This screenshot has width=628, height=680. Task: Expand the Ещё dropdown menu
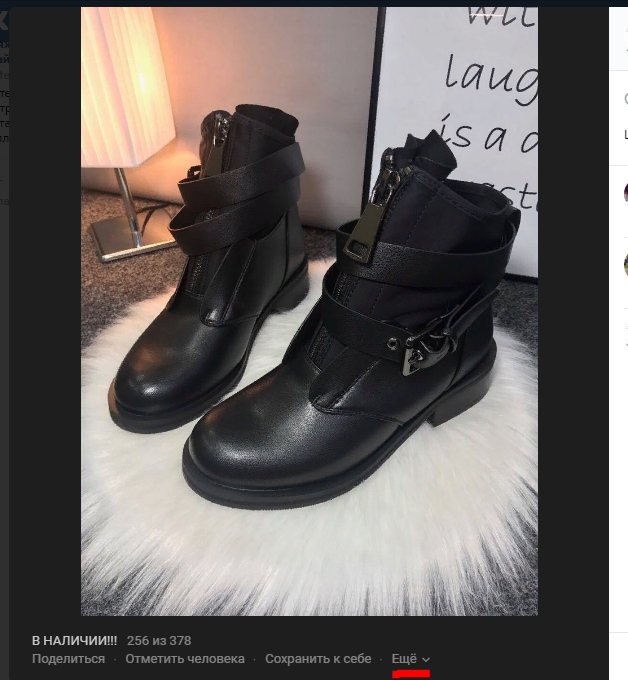click(x=410, y=659)
